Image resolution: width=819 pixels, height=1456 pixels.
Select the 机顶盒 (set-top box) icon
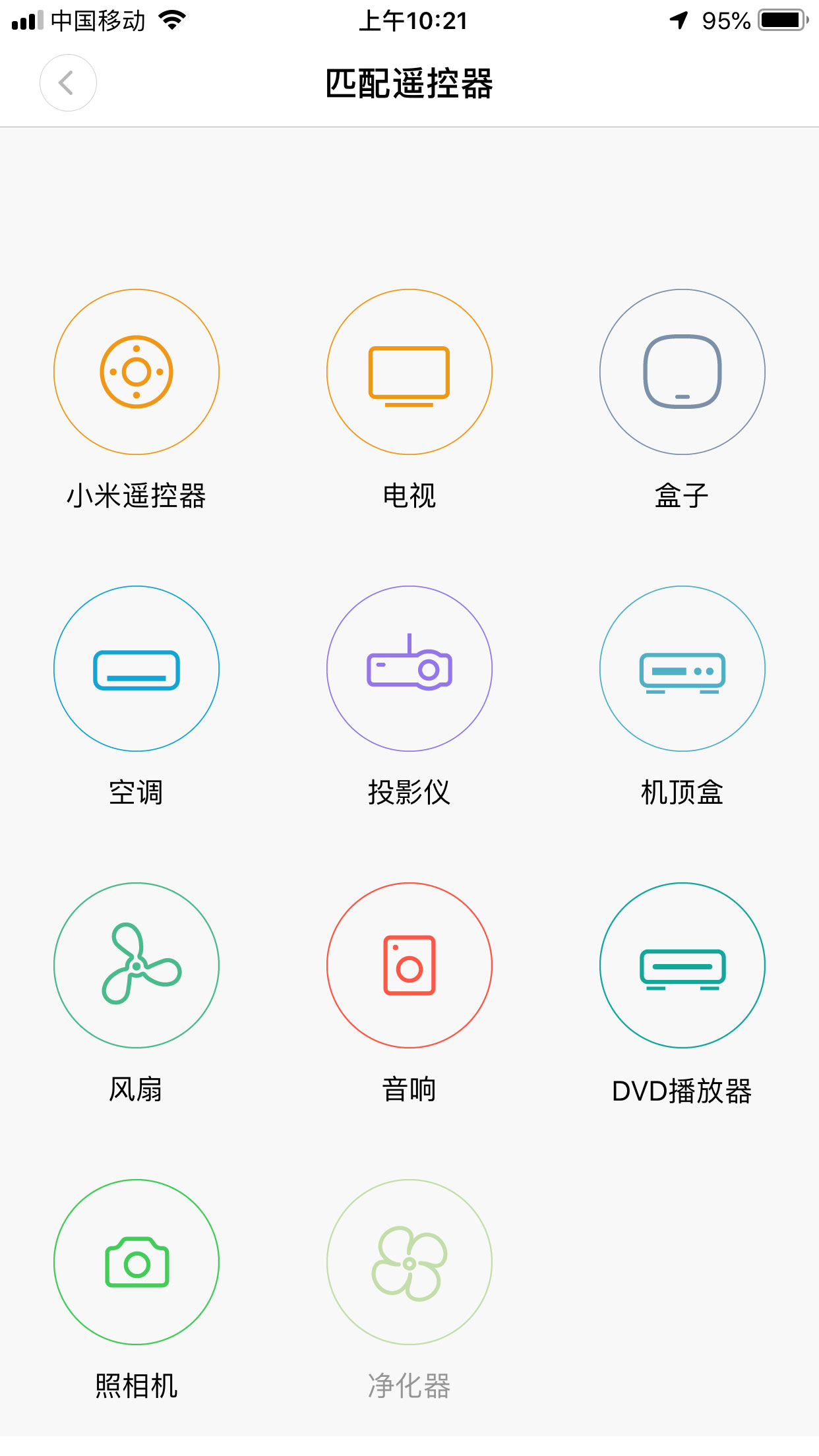click(x=682, y=669)
